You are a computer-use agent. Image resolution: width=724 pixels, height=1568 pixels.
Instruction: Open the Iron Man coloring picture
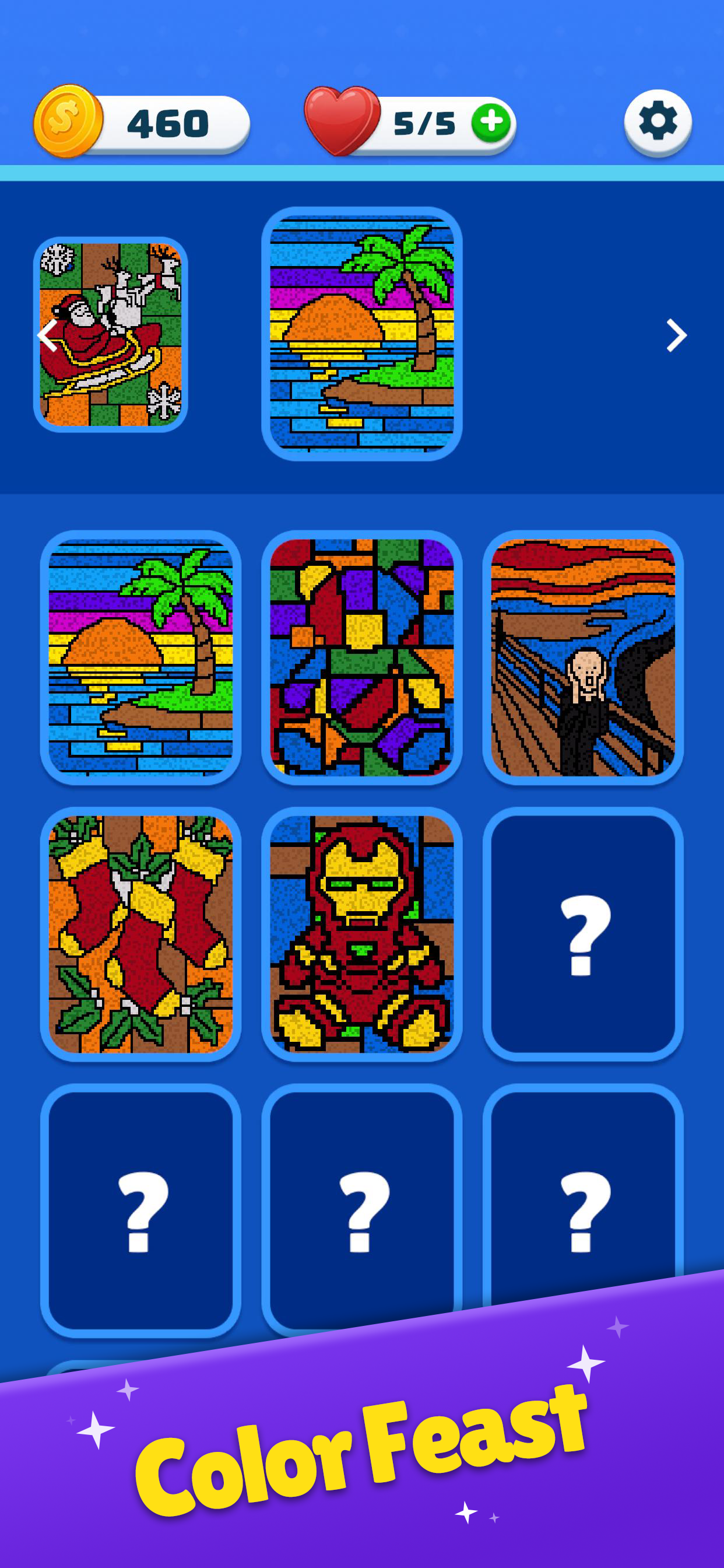click(362, 944)
